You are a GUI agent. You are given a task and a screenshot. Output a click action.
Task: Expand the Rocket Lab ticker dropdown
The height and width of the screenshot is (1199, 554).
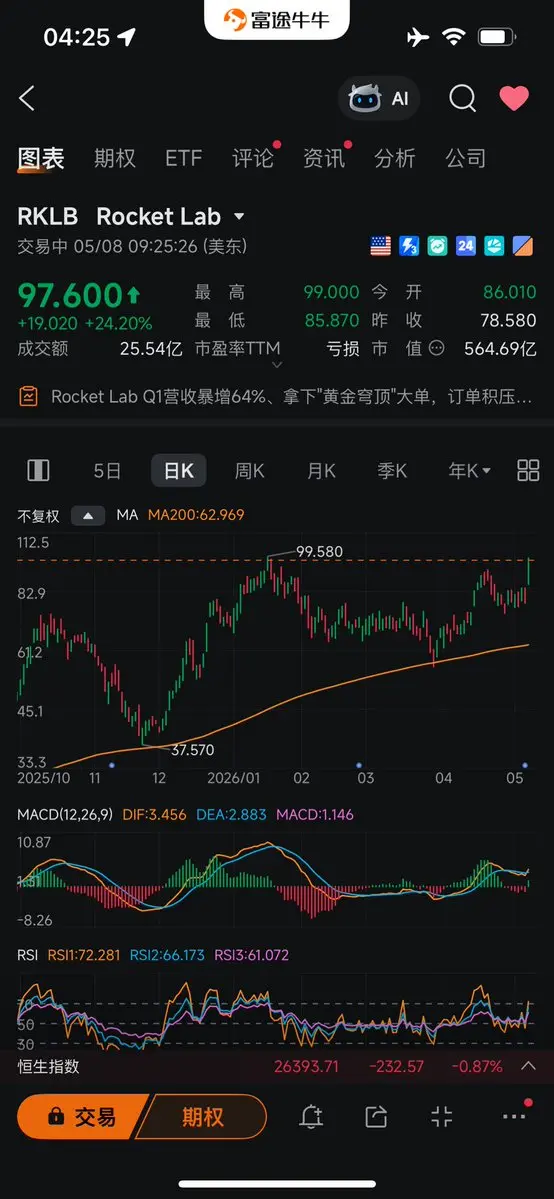click(239, 217)
